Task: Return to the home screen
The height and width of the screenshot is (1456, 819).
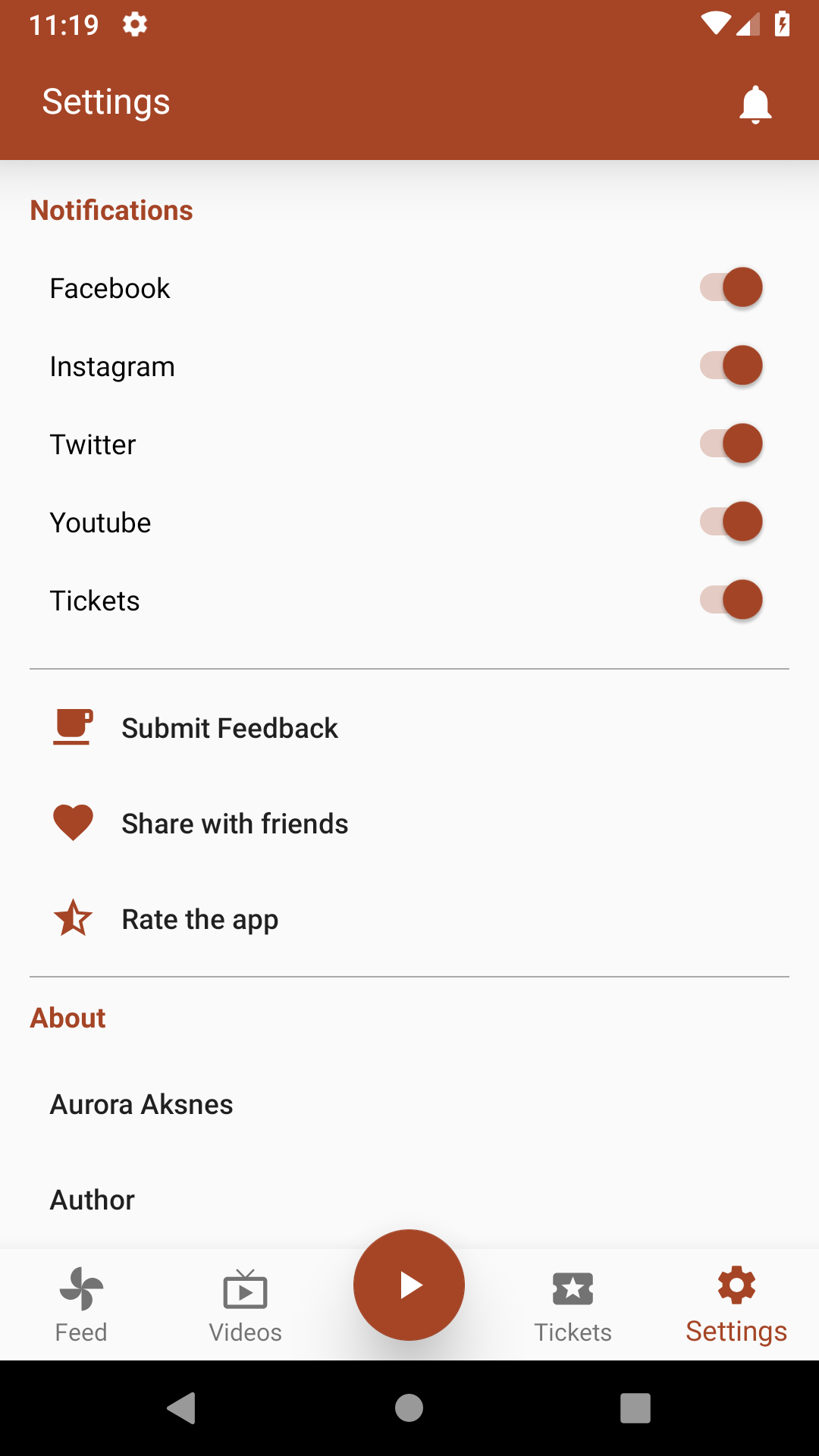Action: pyautogui.click(x=409, y=1408)
